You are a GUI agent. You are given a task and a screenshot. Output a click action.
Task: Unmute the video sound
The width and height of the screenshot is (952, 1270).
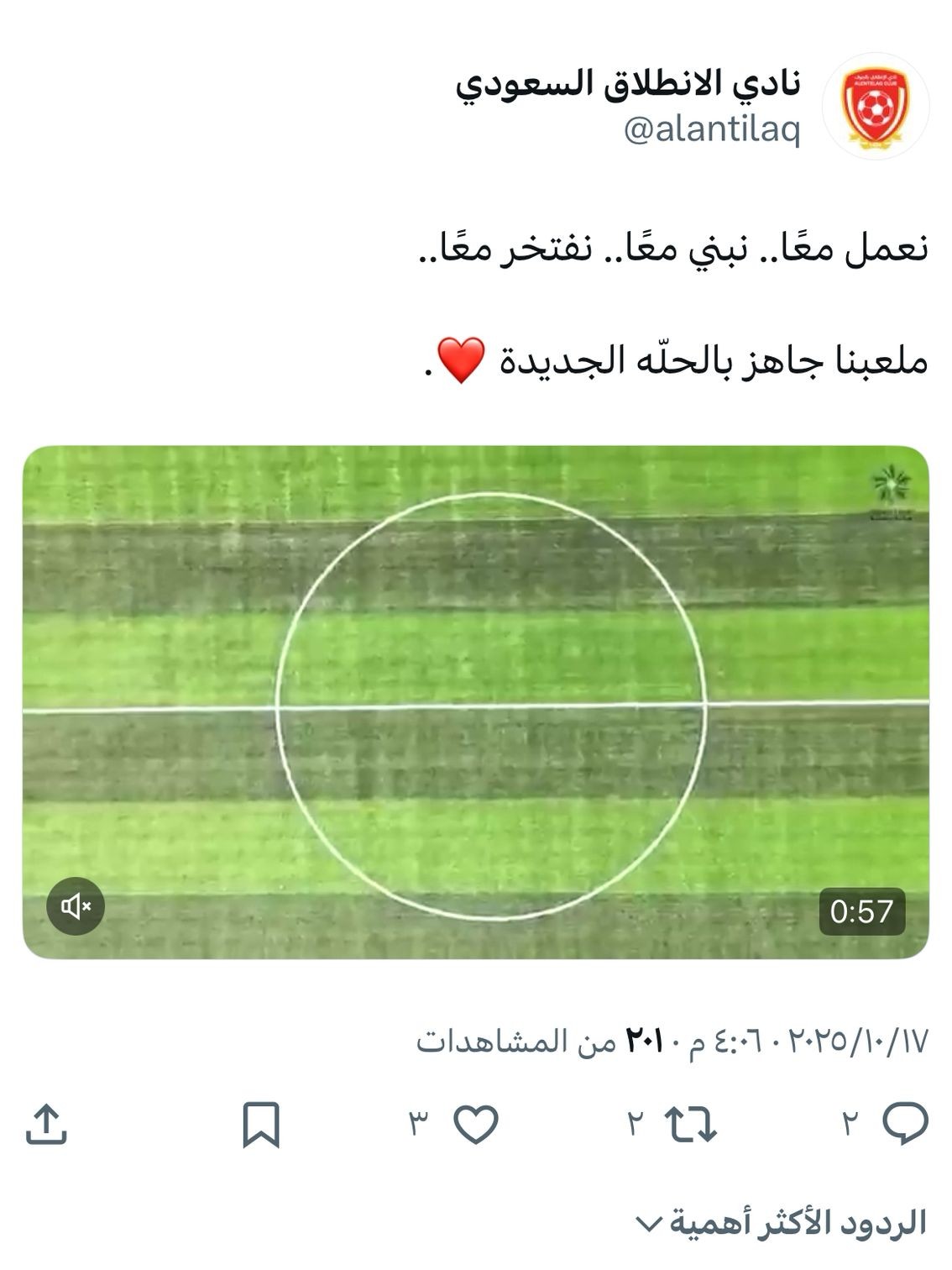(x=76, y=906)
